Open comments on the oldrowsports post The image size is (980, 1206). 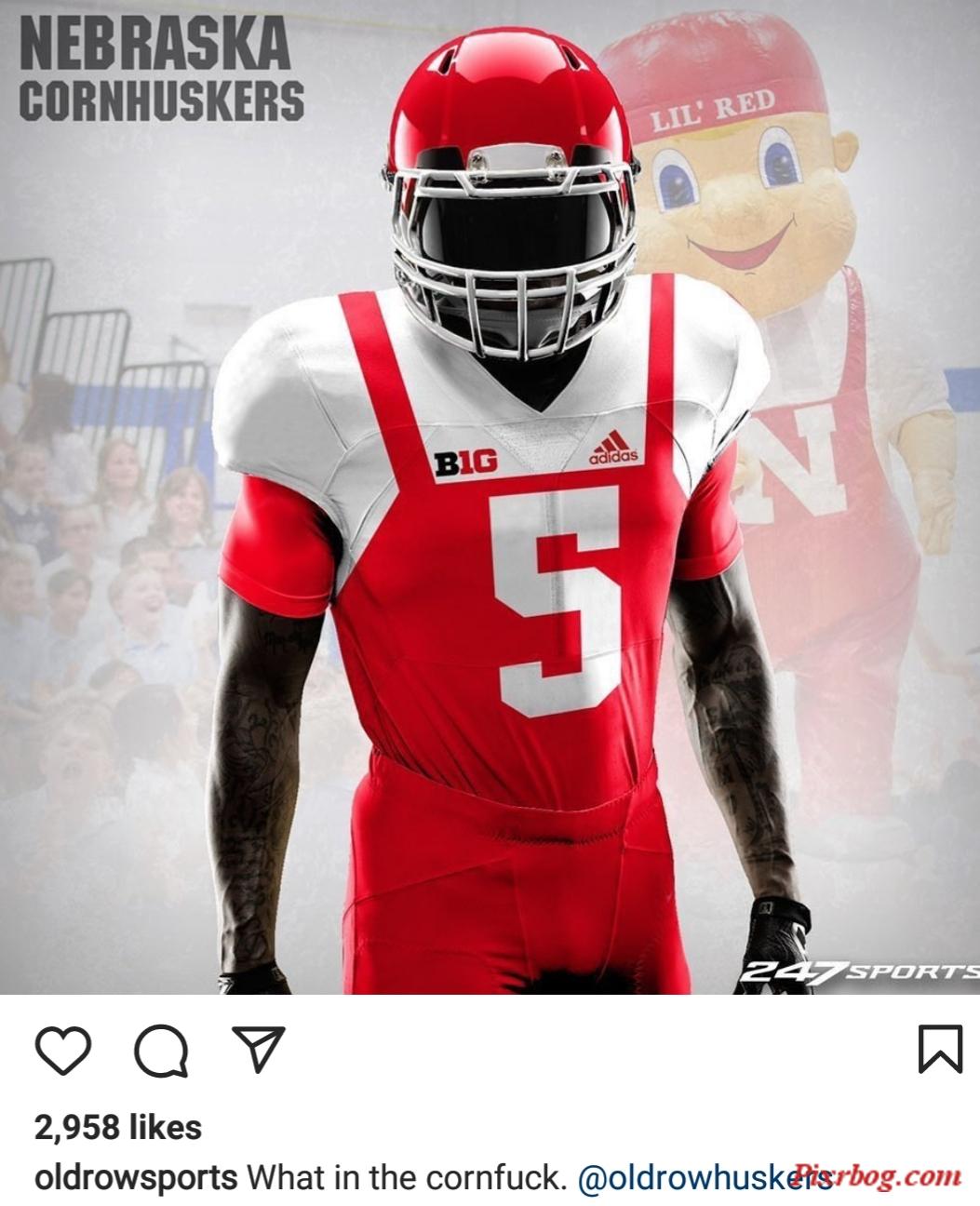point(160,1051)
